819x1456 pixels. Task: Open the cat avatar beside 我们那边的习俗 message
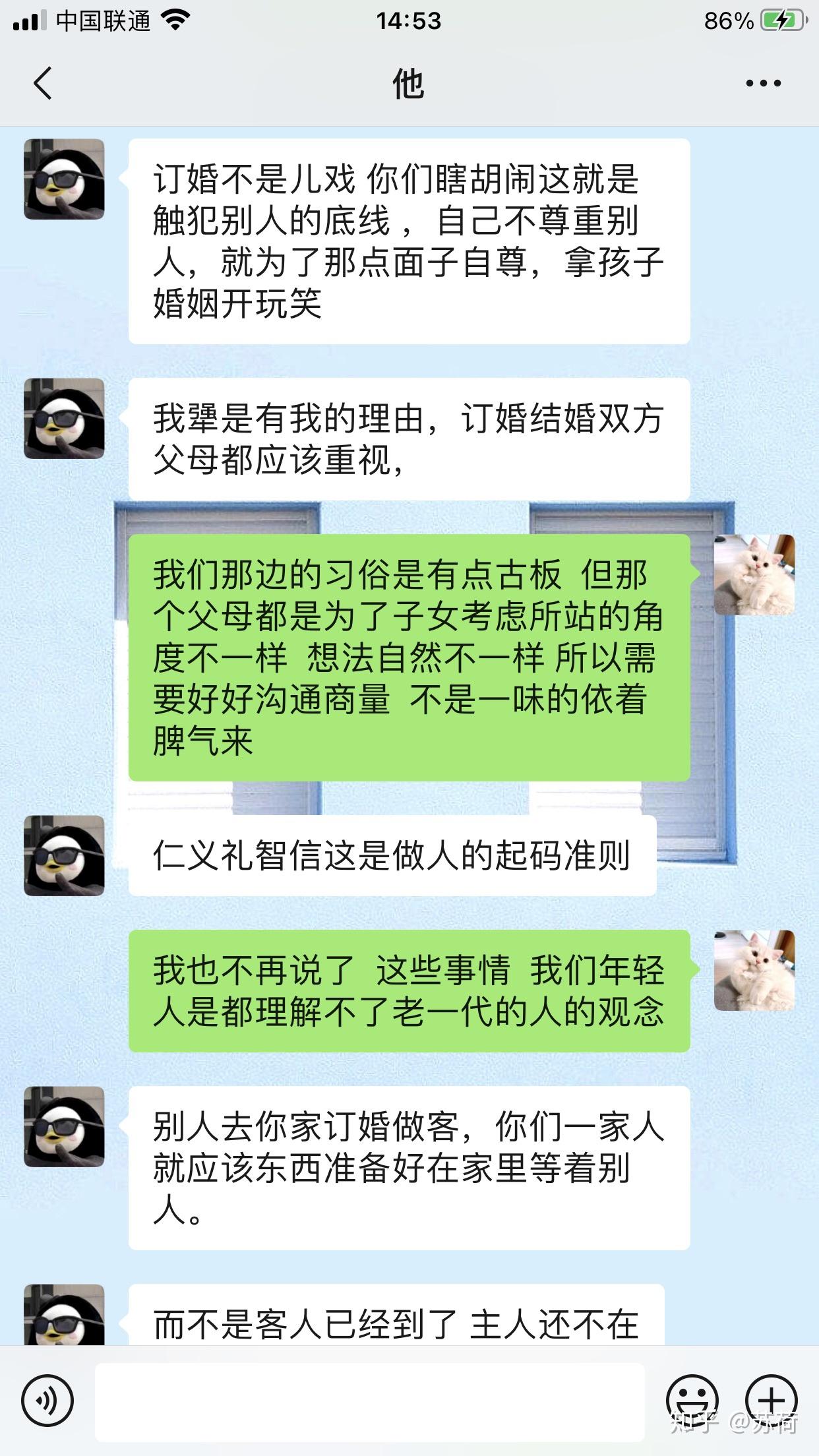[754, 574]
